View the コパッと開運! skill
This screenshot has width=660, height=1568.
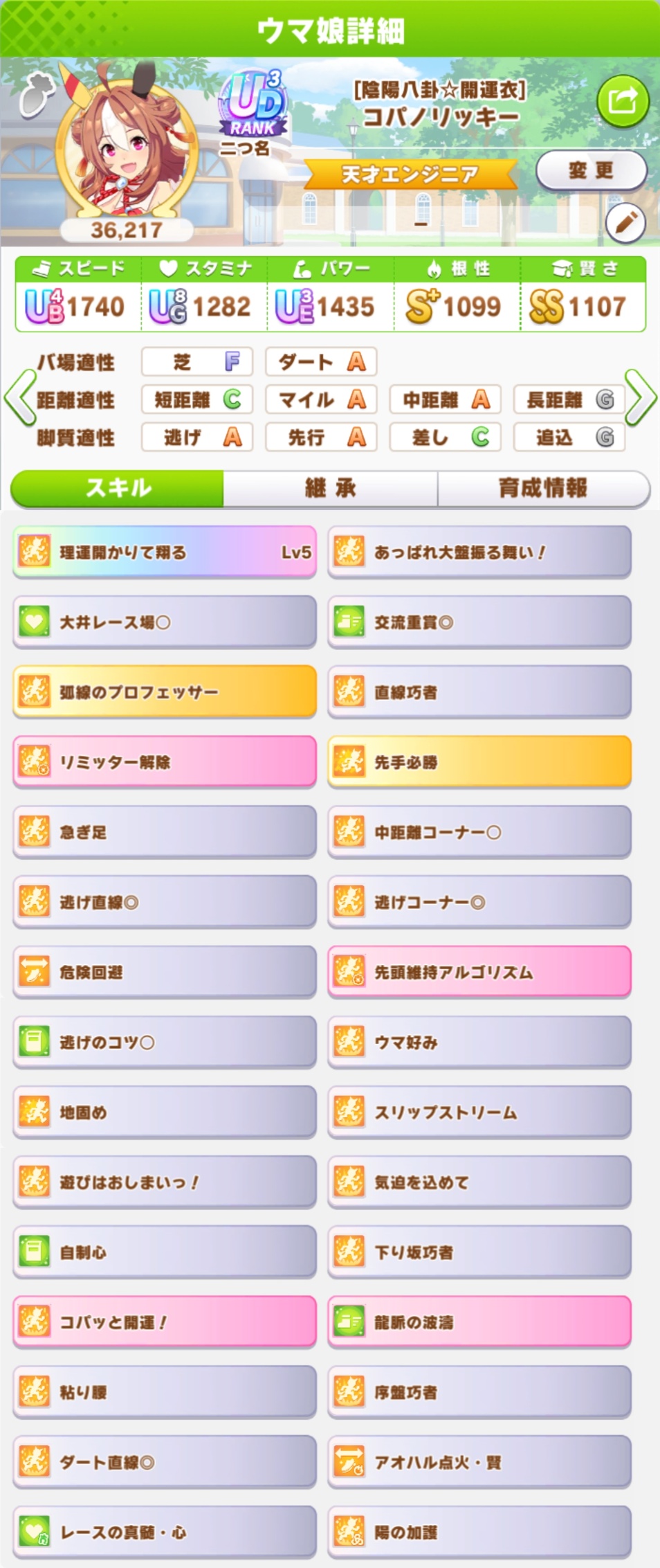pos(165,1322)
